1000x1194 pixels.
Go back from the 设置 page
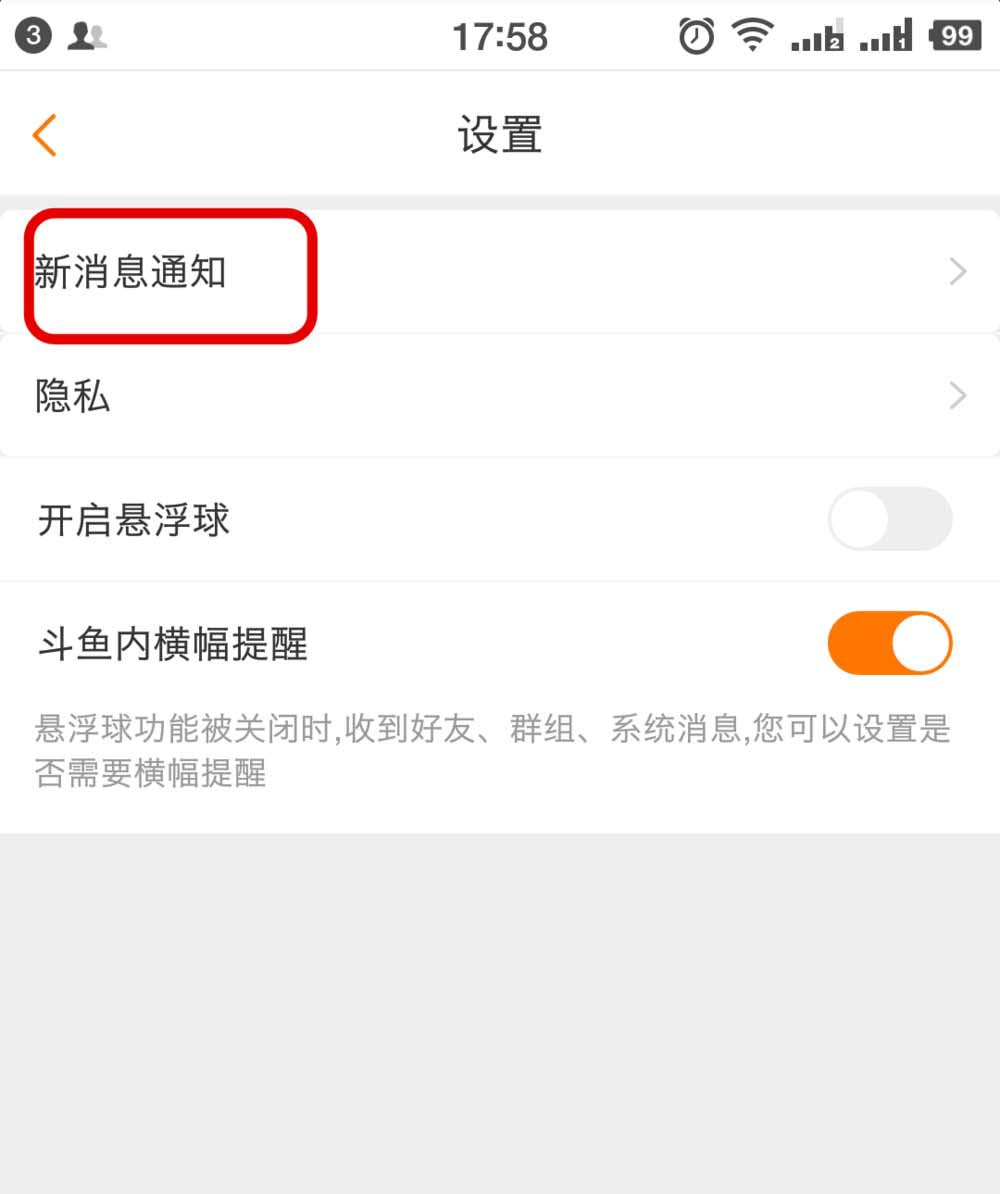45,135
